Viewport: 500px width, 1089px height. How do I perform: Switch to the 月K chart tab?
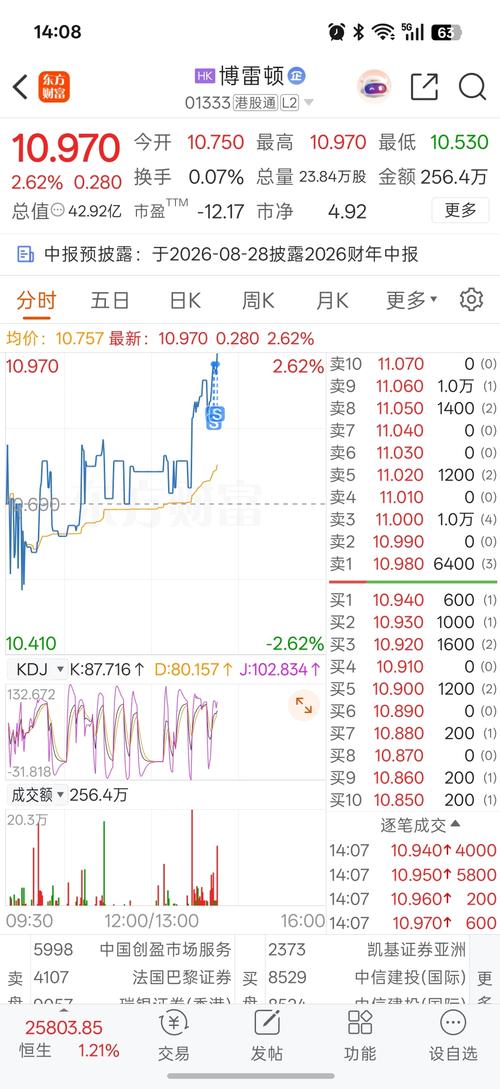point(332,301)
